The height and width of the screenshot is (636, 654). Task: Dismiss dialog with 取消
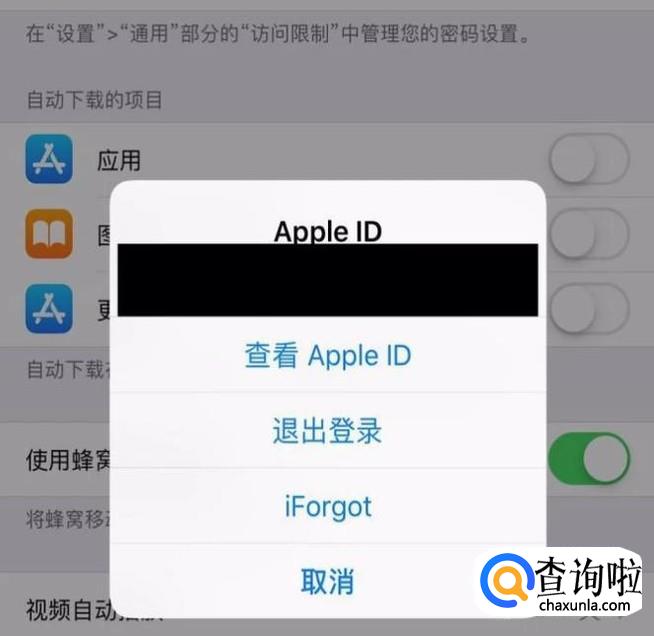click(327, 580)
